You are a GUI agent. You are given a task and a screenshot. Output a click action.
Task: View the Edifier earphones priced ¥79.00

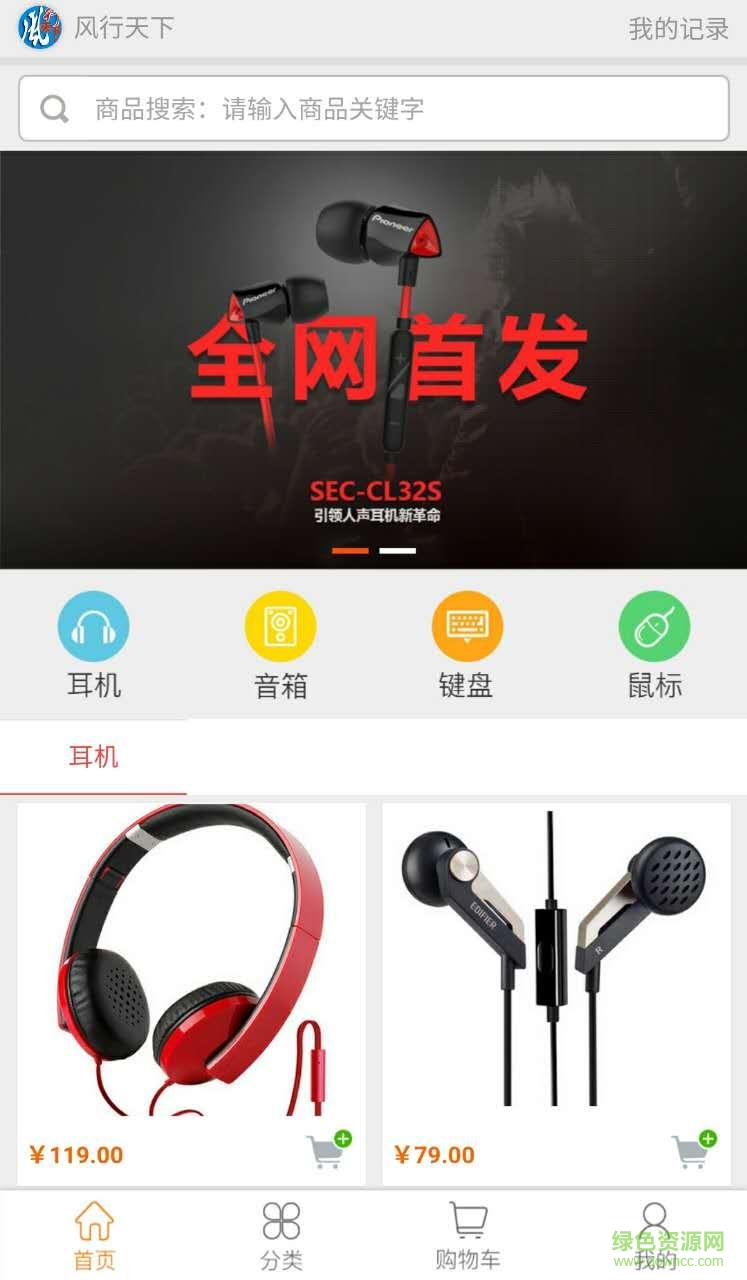tap(556, 960)
